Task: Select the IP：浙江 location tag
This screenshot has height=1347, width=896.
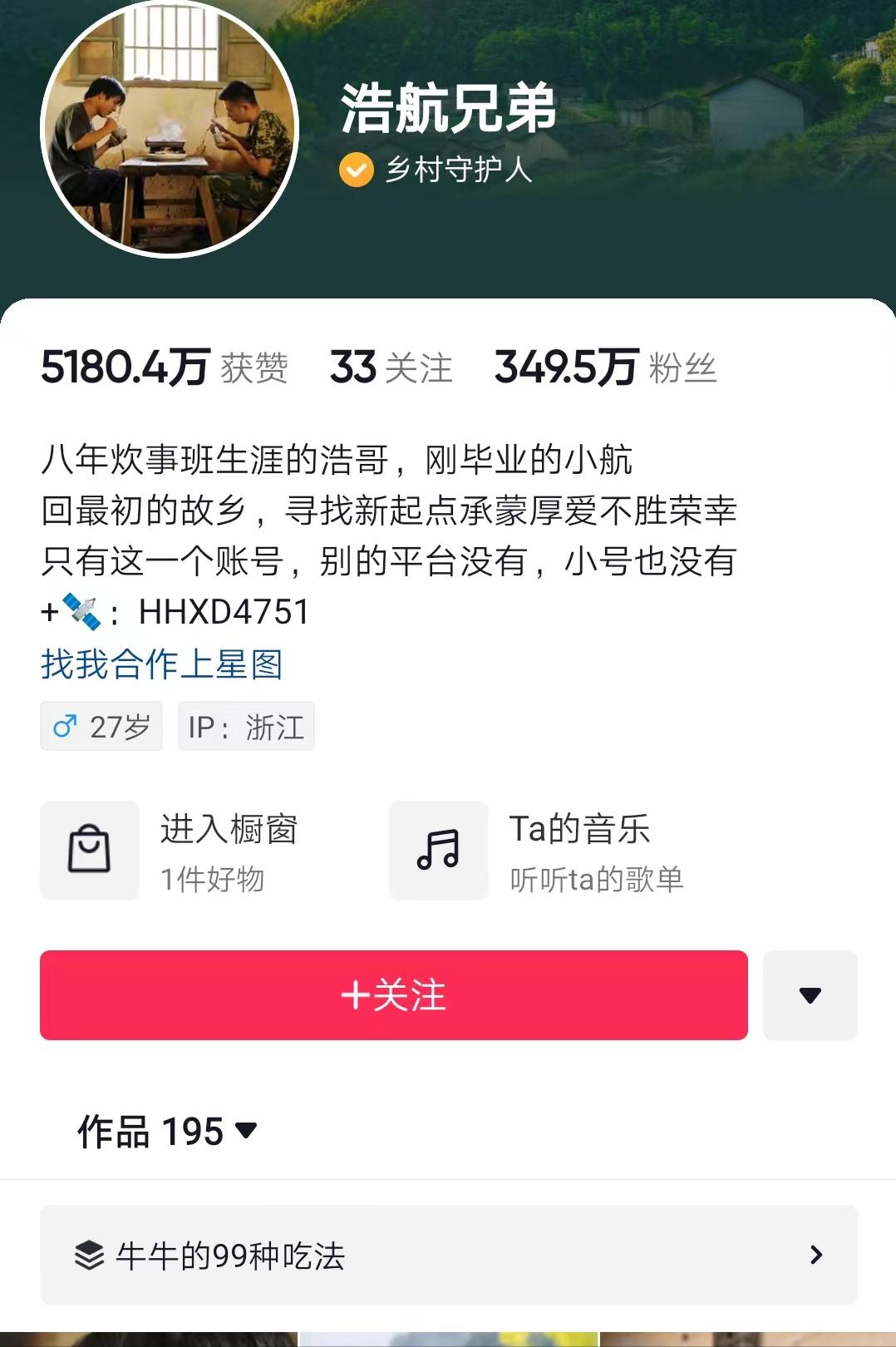Action: point(246,725)
